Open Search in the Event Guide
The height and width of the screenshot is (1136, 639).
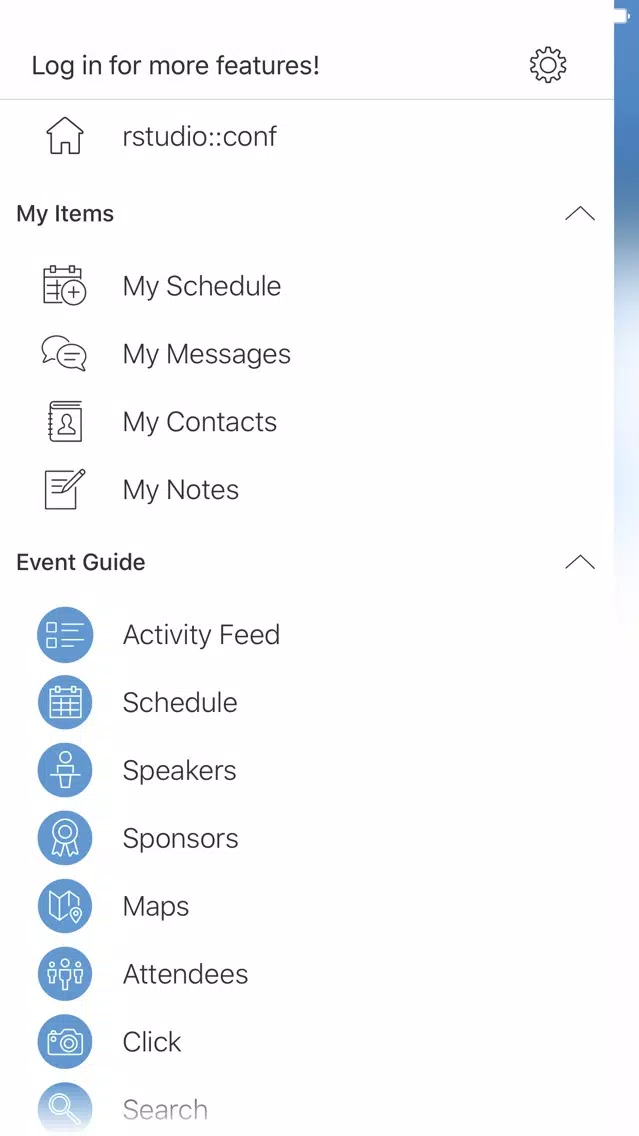(x=306, y=1107)
